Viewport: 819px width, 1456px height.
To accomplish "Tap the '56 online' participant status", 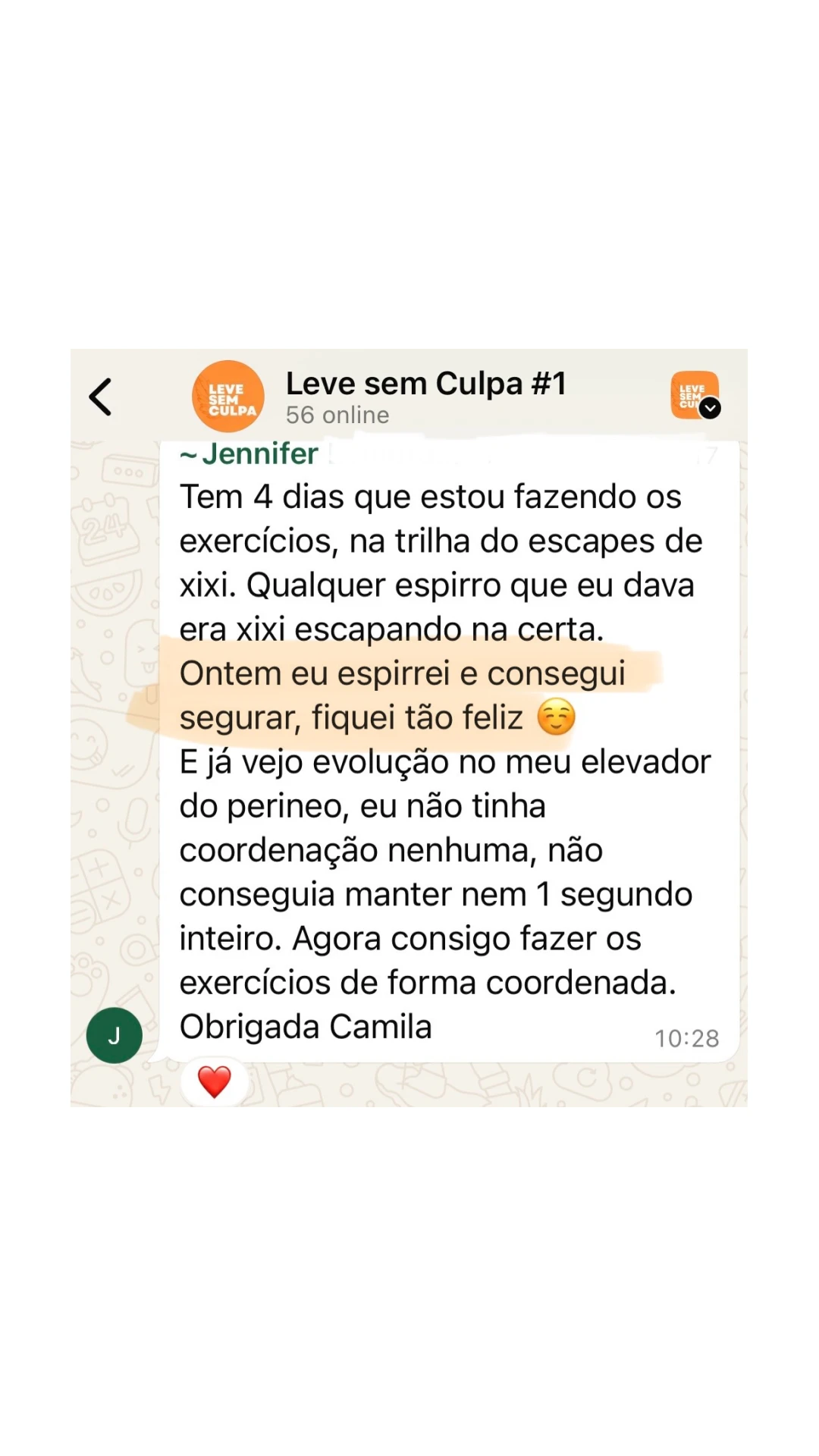I will click(337, 415).
